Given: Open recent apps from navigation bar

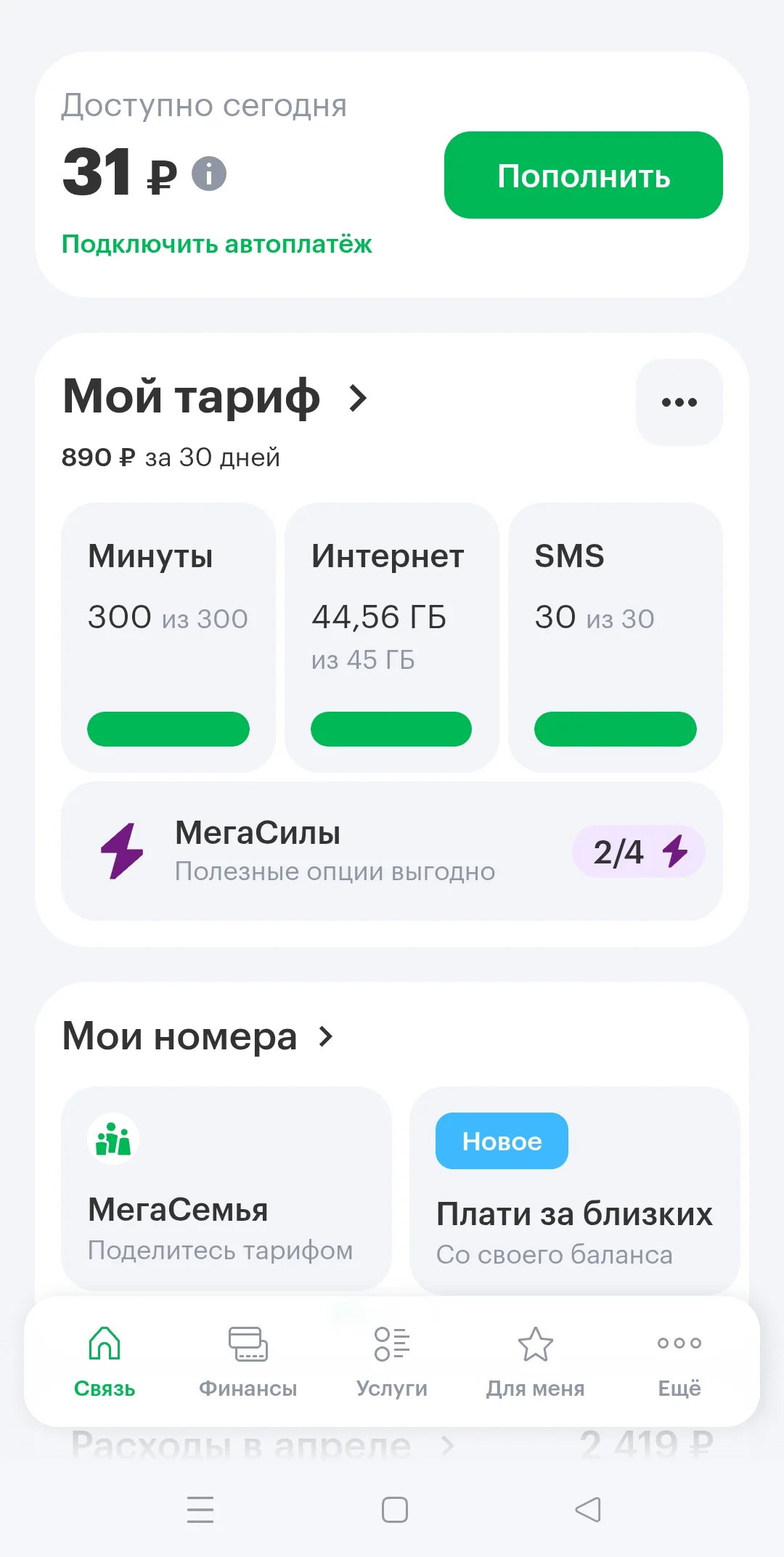Looking at the screenshot, I should tap(200, 1510).
